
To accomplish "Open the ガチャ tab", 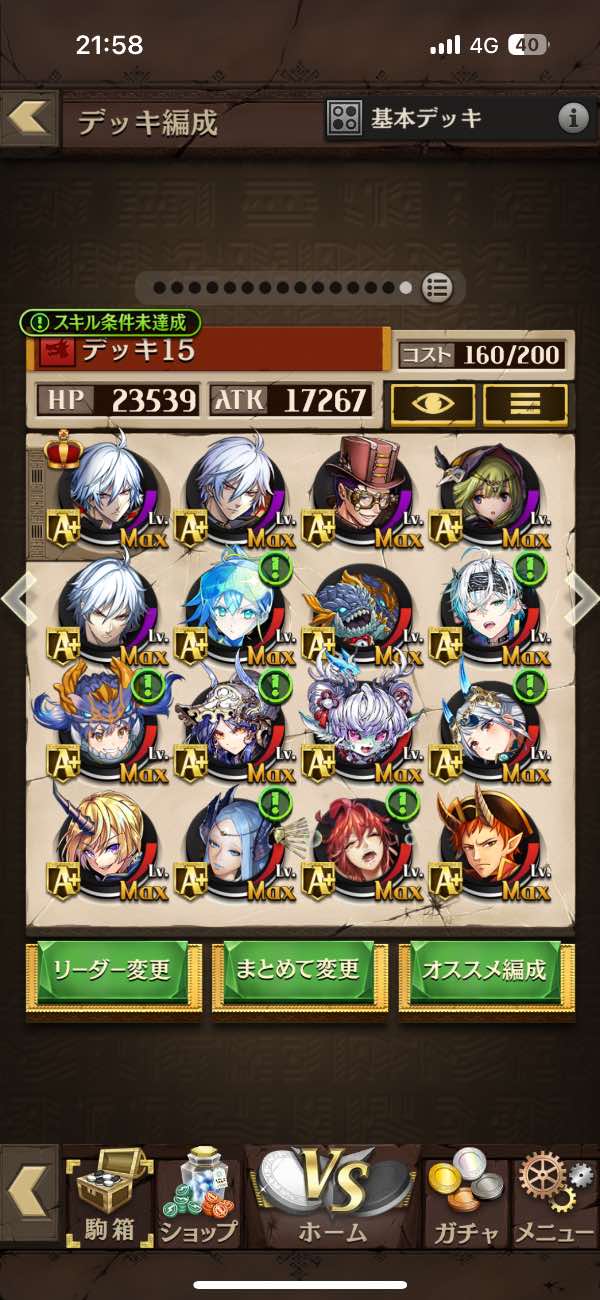I will click(464, 1200).
